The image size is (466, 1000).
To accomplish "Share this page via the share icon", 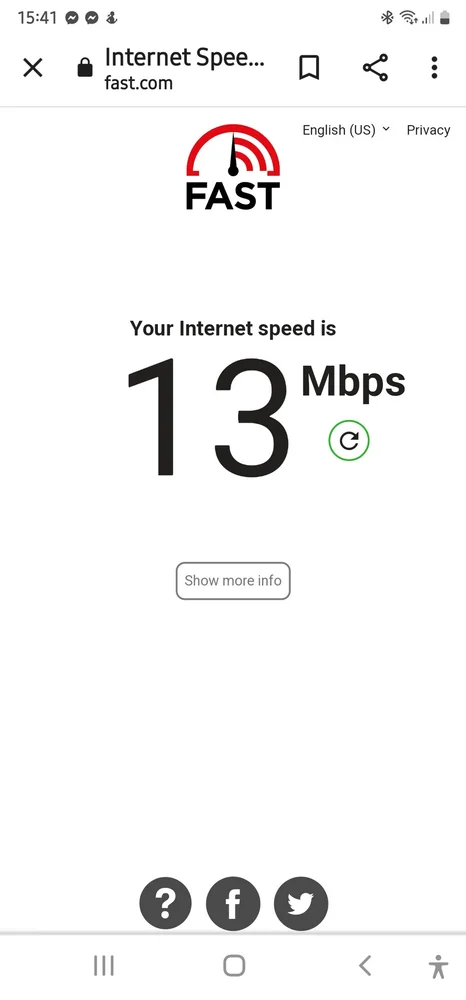I will click(375, 68).
